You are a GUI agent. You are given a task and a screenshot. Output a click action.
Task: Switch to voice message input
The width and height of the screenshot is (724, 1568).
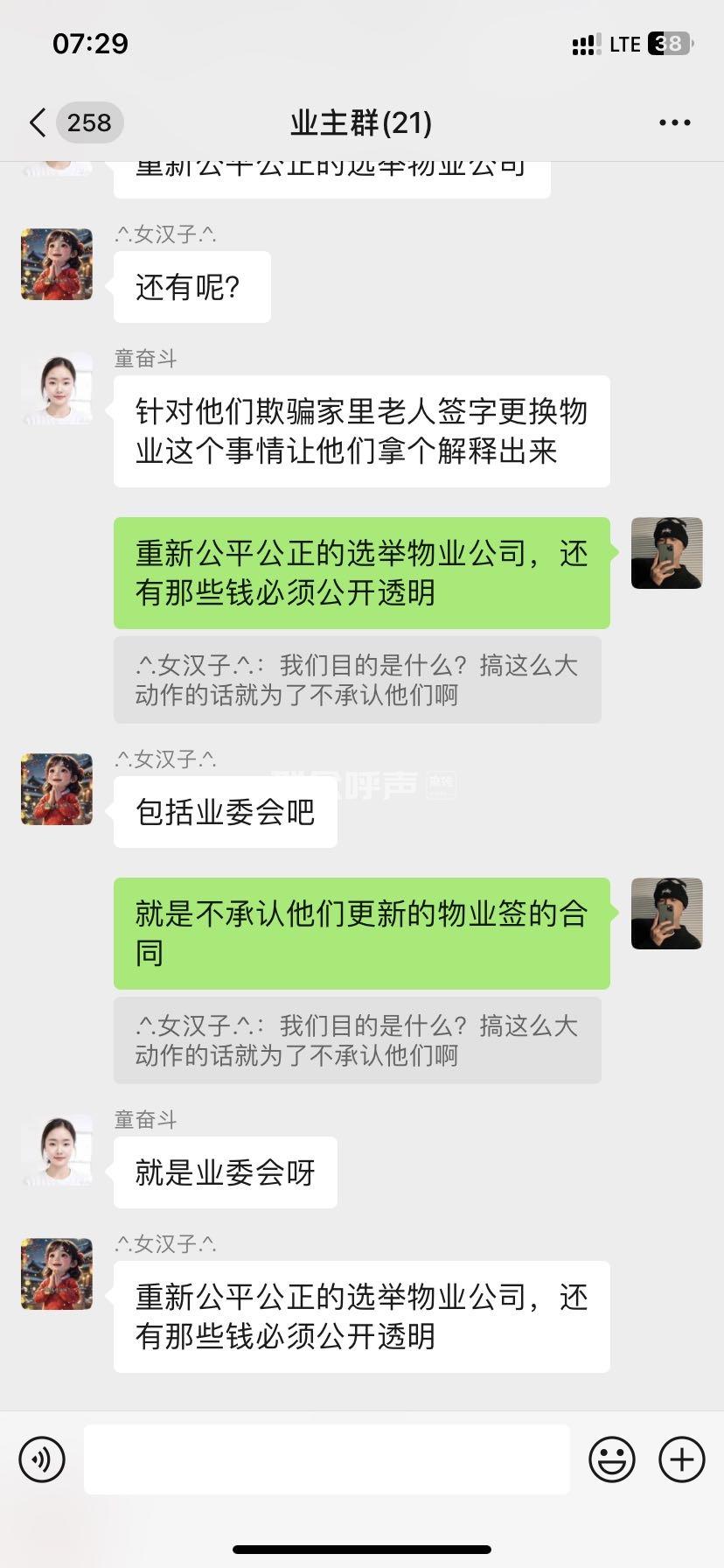click(42, 1459)
